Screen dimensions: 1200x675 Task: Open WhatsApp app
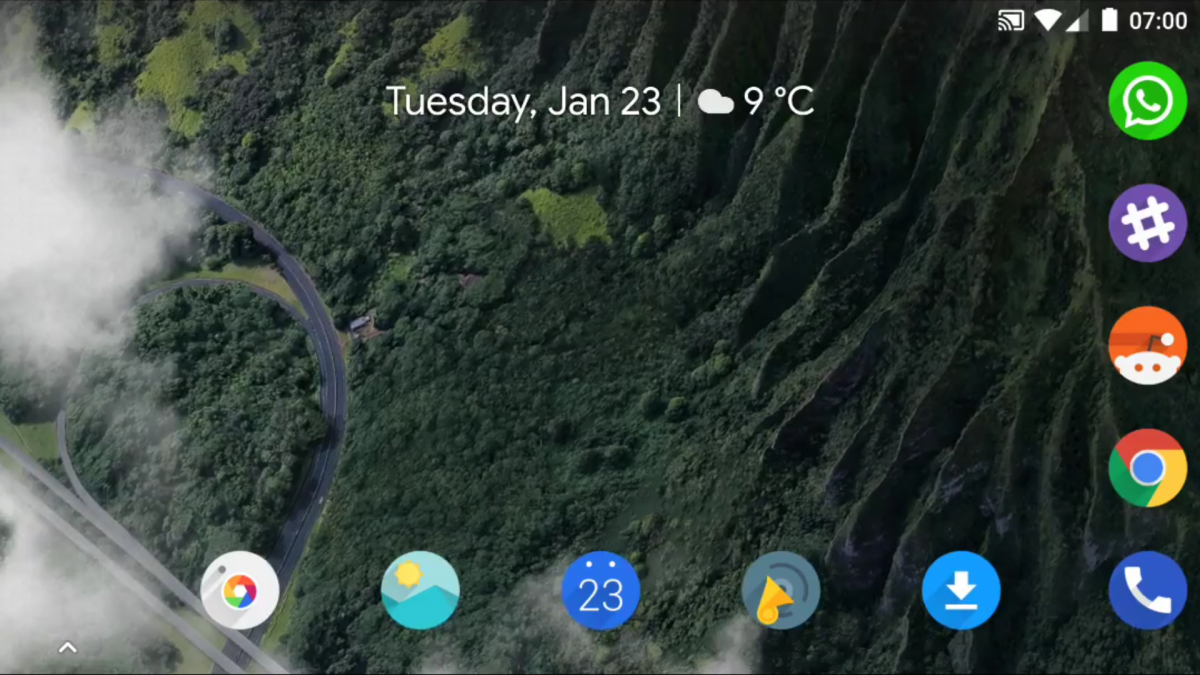(1147, 100)
